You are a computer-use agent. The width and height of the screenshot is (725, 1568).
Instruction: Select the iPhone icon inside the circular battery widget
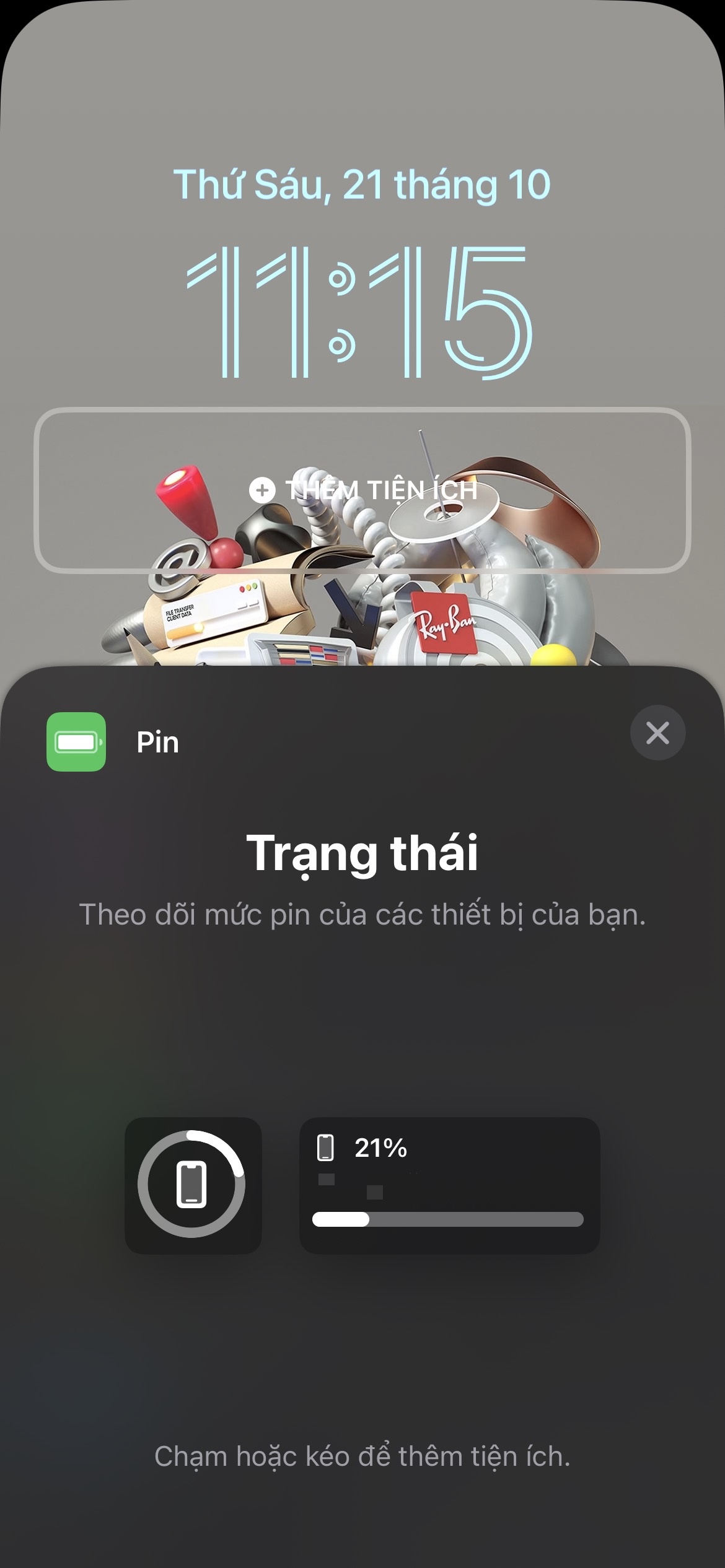(x=193, y=1184)
